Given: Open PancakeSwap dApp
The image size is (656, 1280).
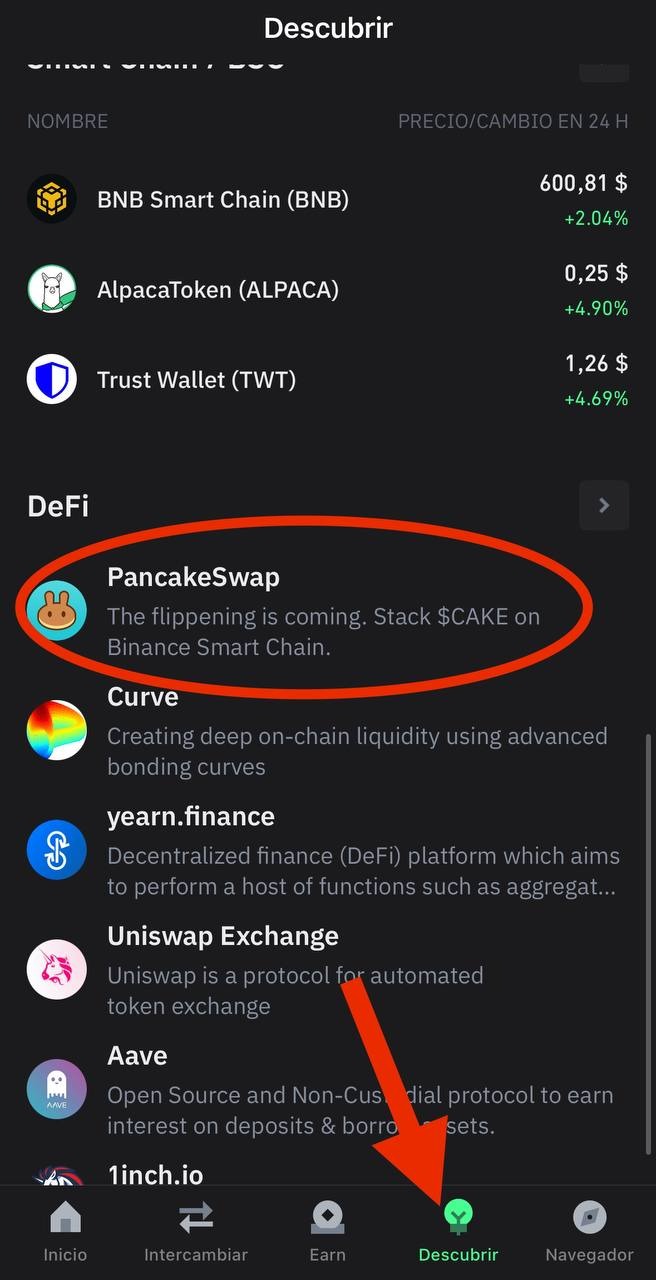Looking at the screenshot, I should tap(193, 578).
